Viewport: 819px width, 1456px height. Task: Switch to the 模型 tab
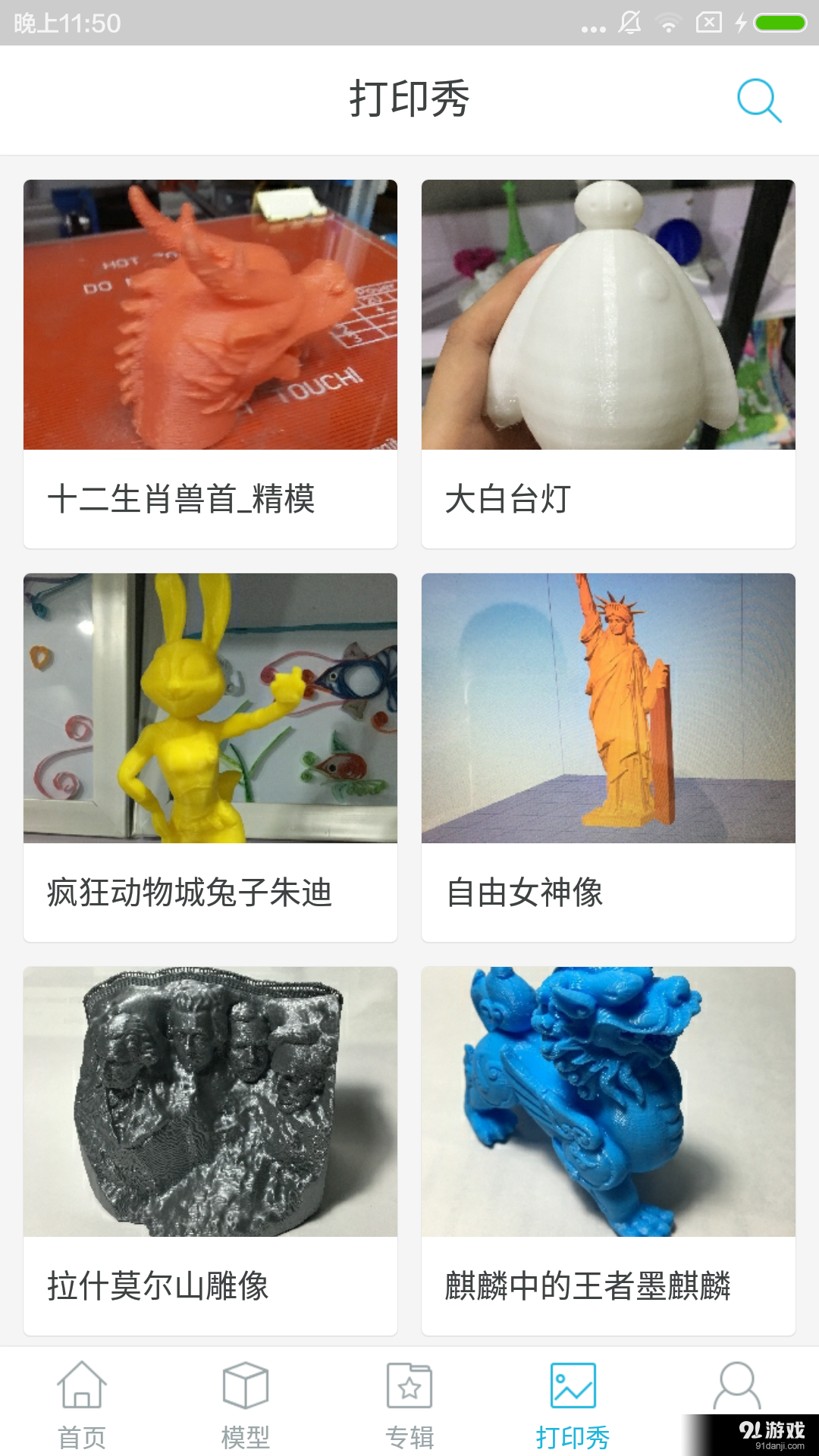coord(246,1403)
